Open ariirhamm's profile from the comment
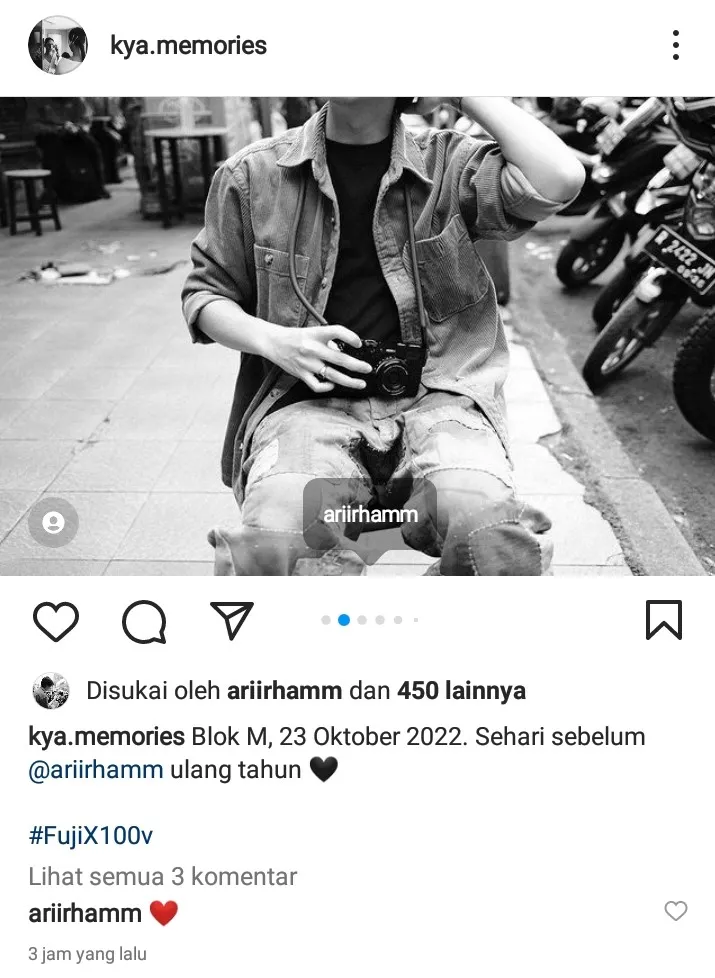Image resolution: width=715 pixels, height=978 pixels. click(85, 912)
